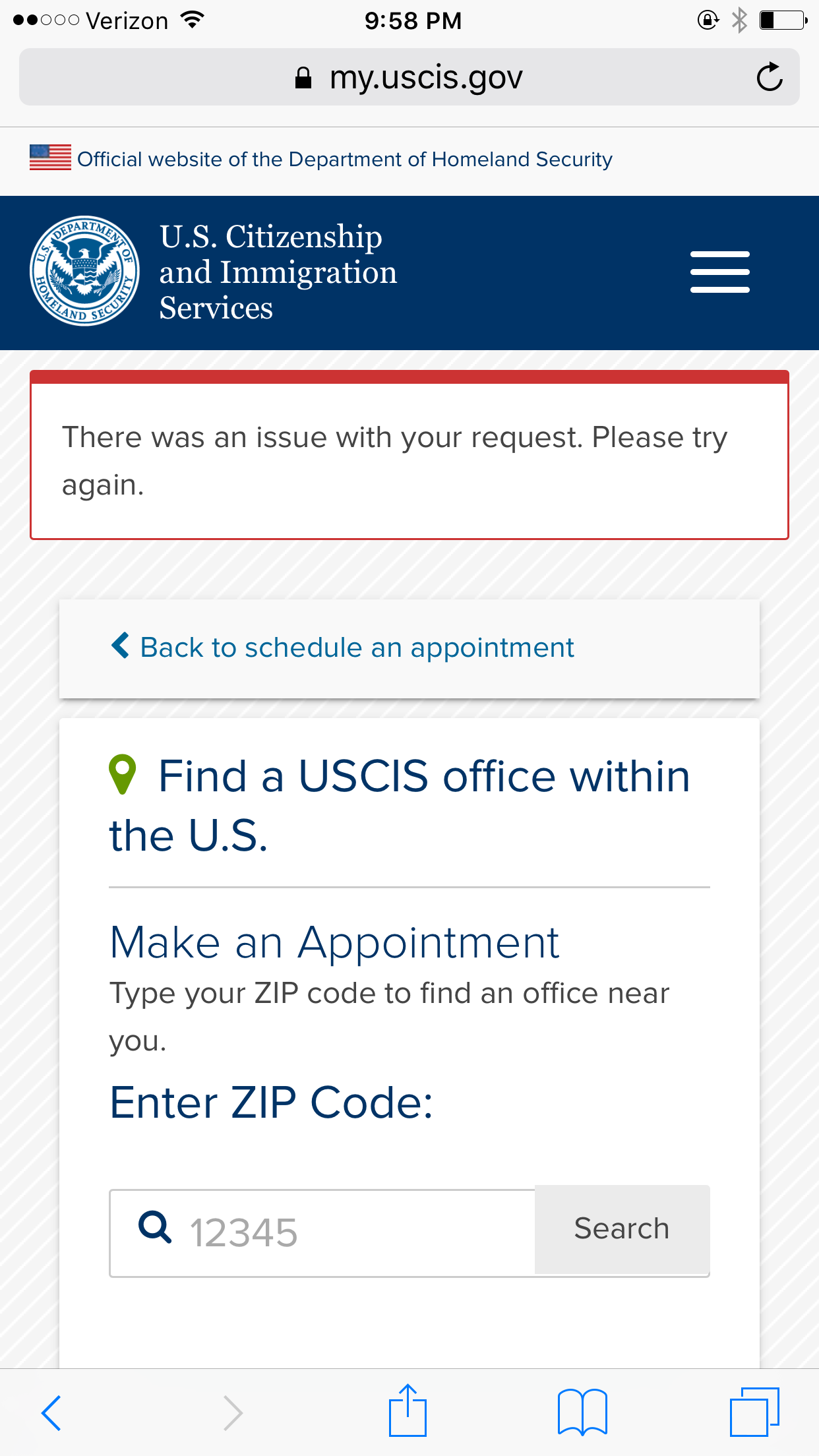Open the hamburger navigation menu
Viewport: 819px width, 1456px height.
coord(719,272)
